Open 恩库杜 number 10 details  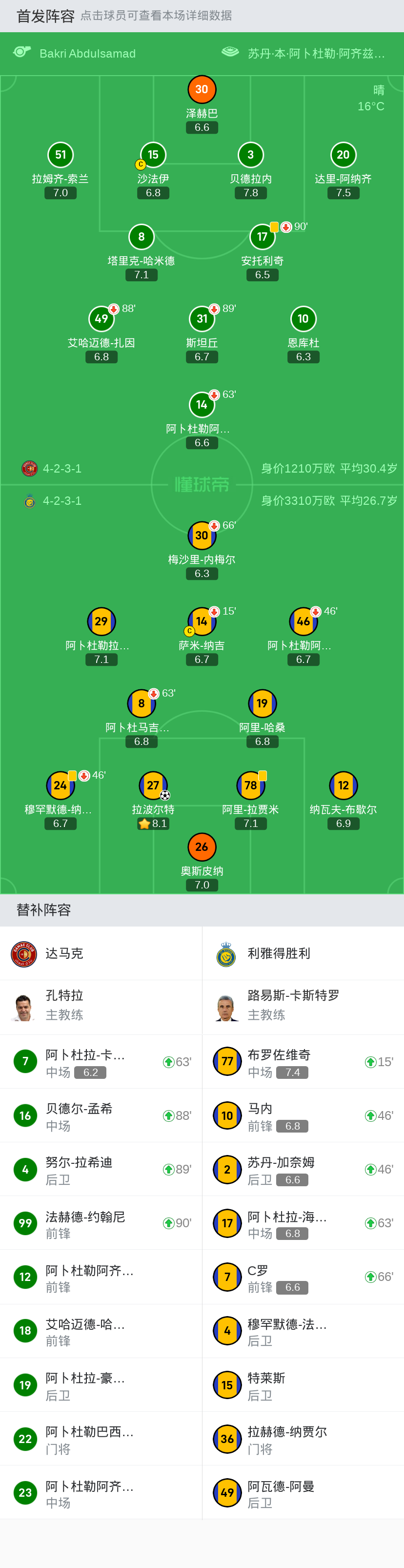tap(303, 334)
